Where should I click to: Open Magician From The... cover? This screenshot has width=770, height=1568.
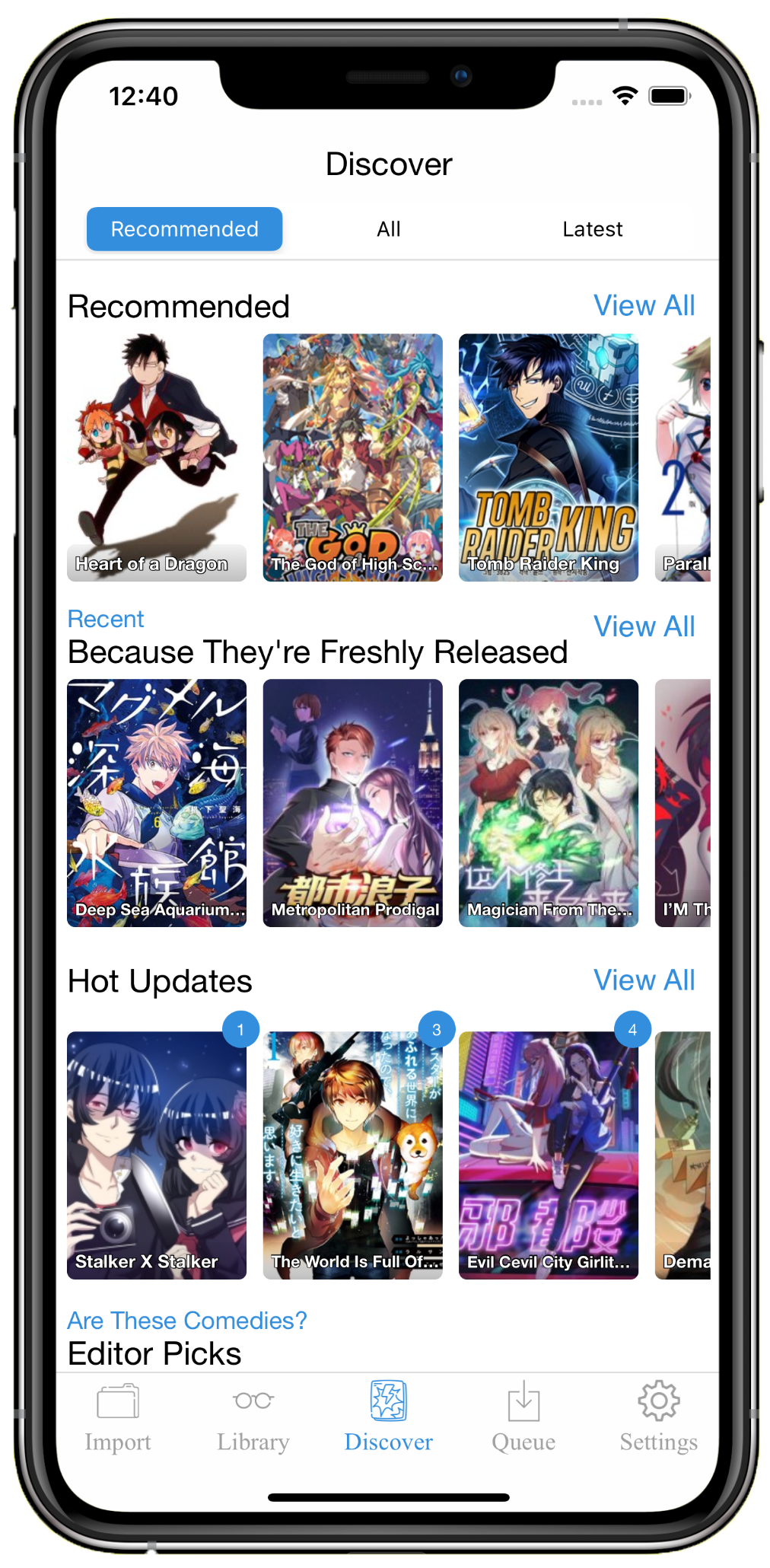click(x=548, y=802)
